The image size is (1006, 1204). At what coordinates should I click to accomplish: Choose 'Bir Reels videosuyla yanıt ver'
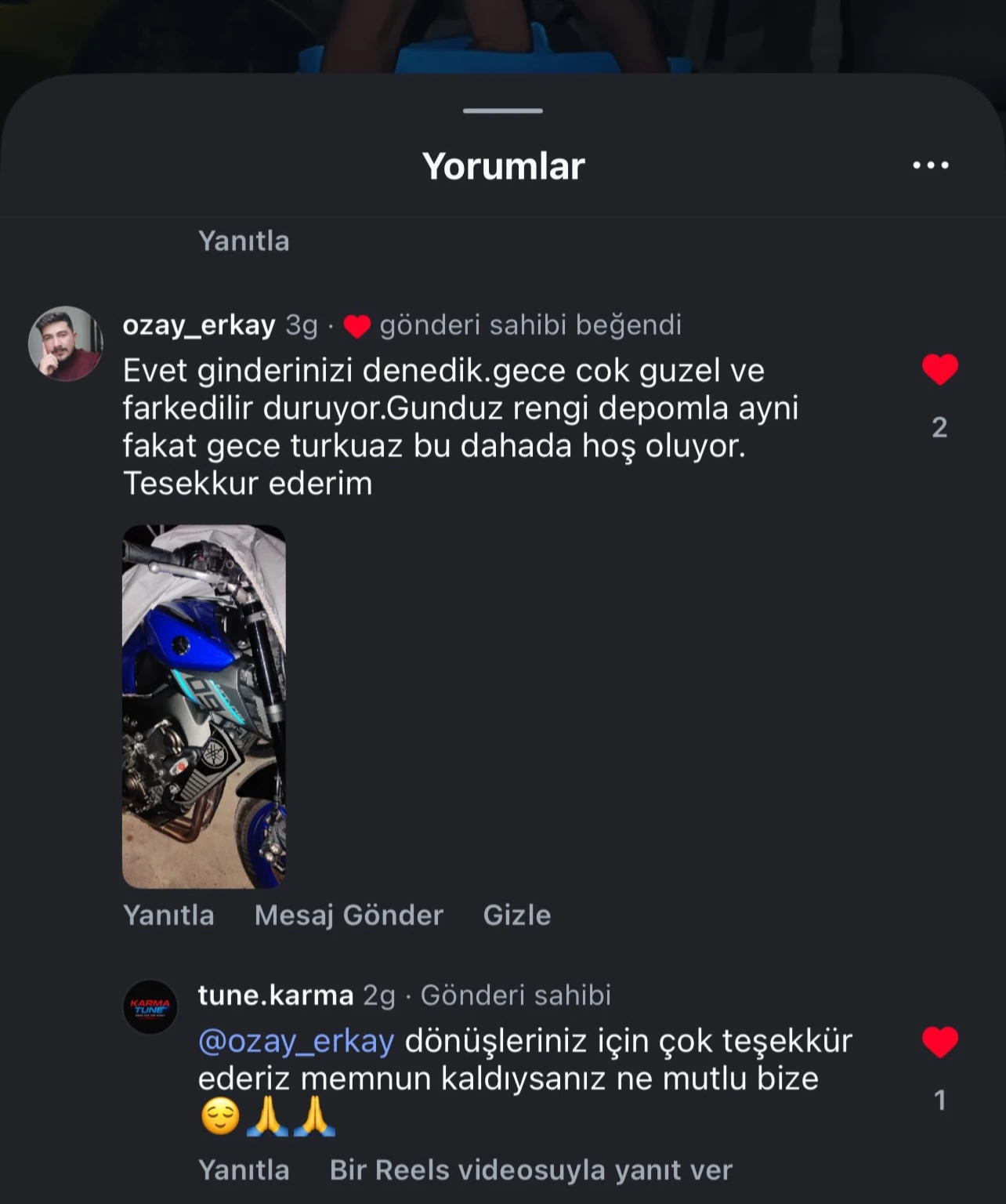[528, 1170]
